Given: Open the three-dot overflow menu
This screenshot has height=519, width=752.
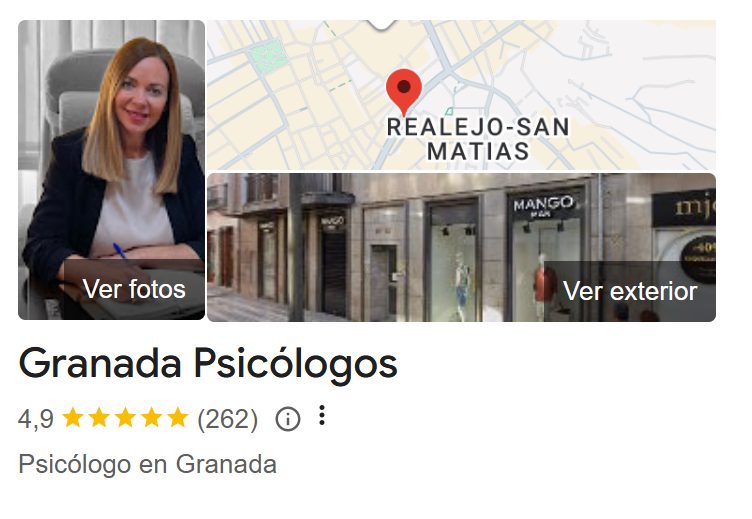Looking at the screenshot, I should tap(321, 416).
